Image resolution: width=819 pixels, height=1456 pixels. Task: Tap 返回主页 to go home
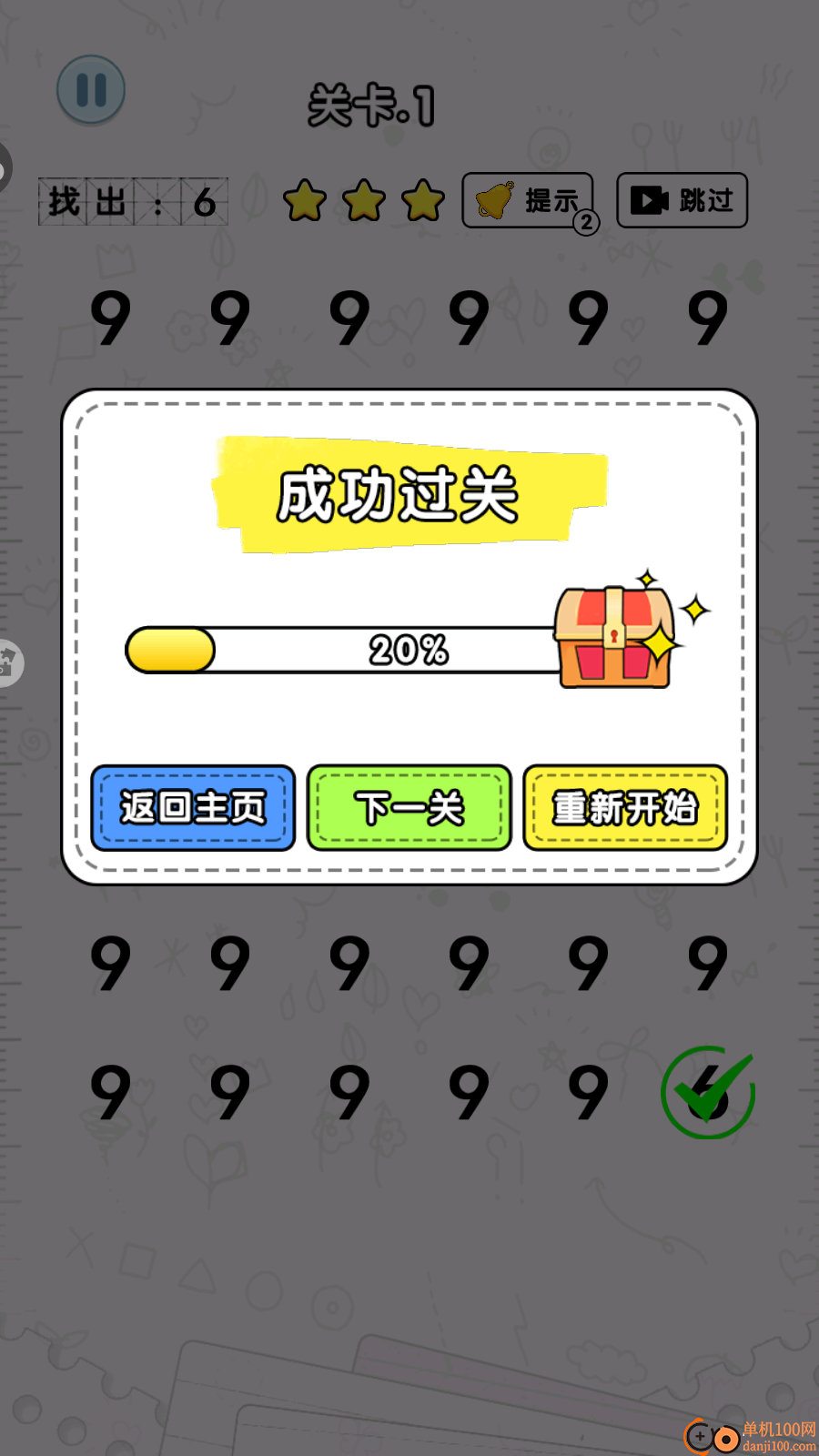point(192,807)
